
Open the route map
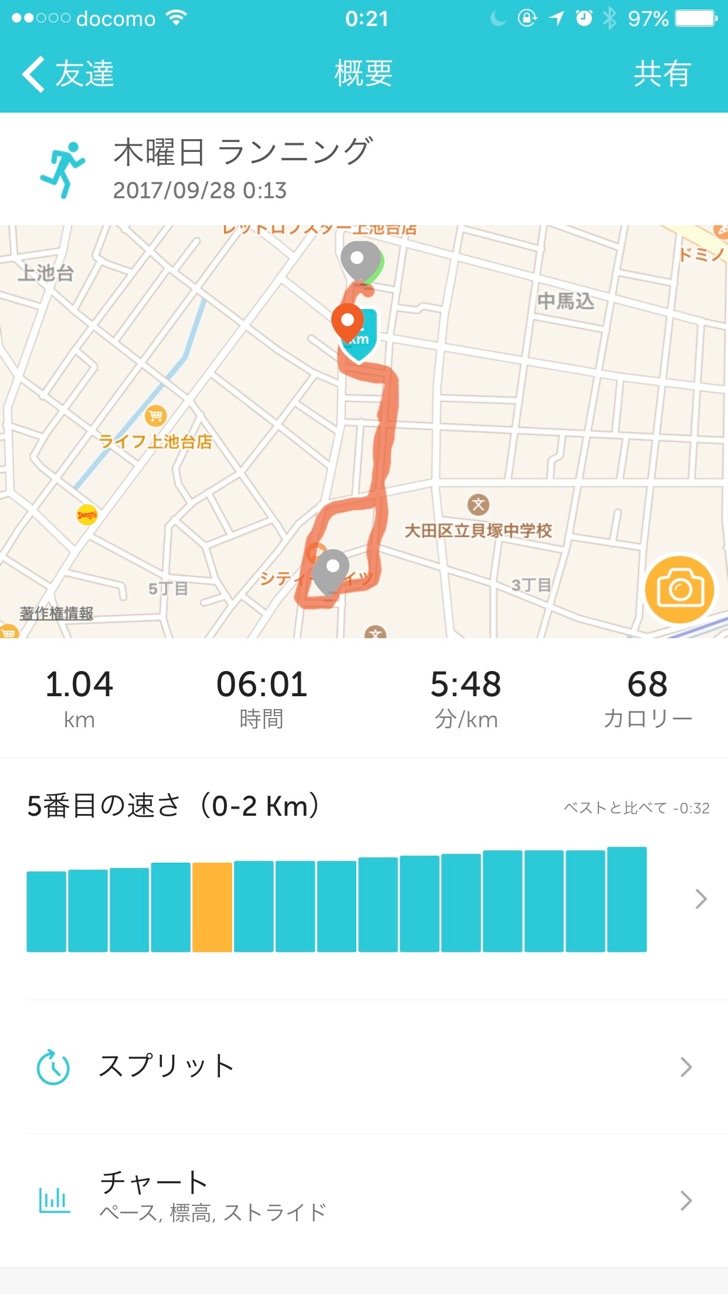364,431
